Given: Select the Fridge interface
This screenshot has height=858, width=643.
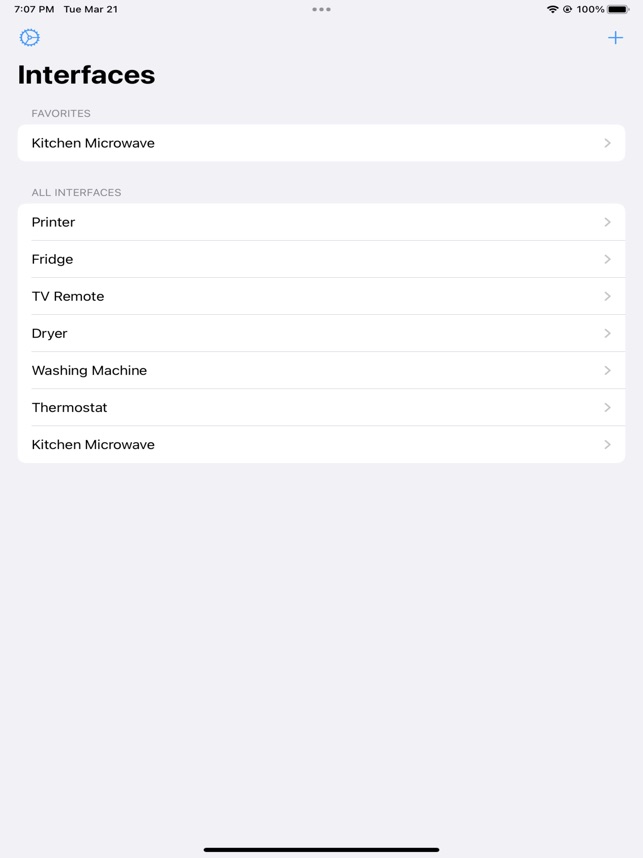Looking at the screenshot, I should [x=321, y=259].
